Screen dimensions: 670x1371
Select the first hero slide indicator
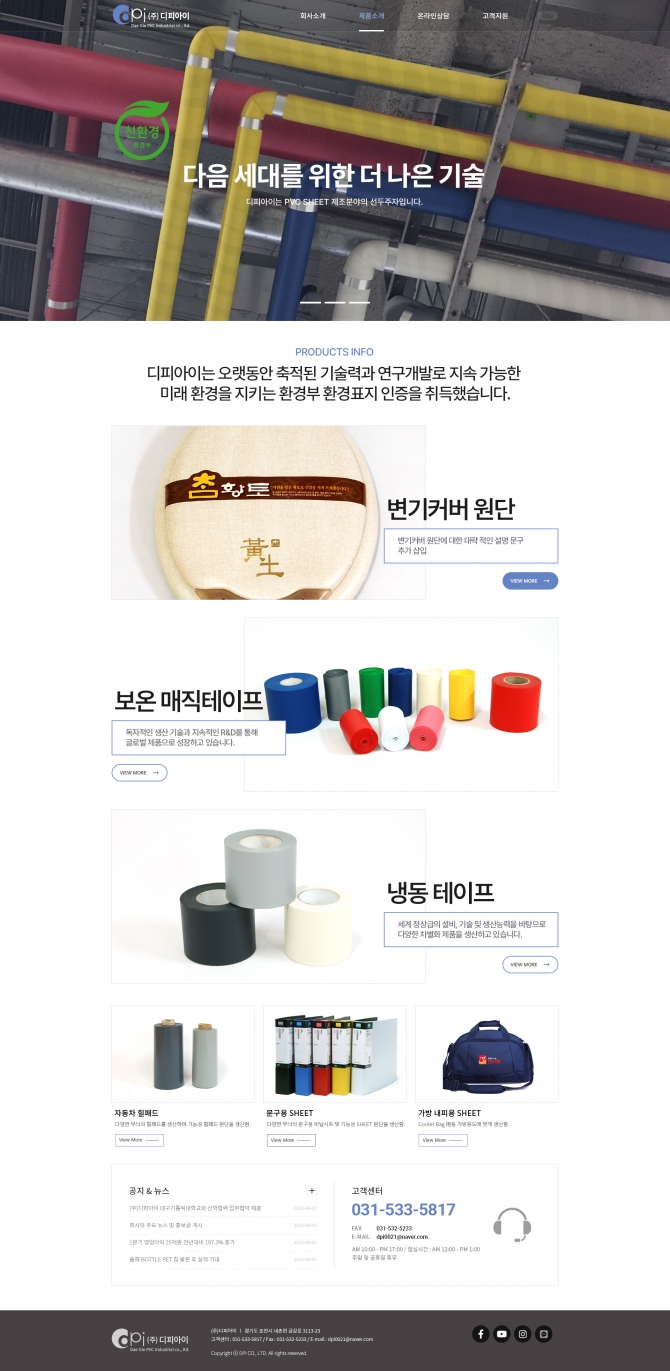pyautogui.click(x=310, y=302)
